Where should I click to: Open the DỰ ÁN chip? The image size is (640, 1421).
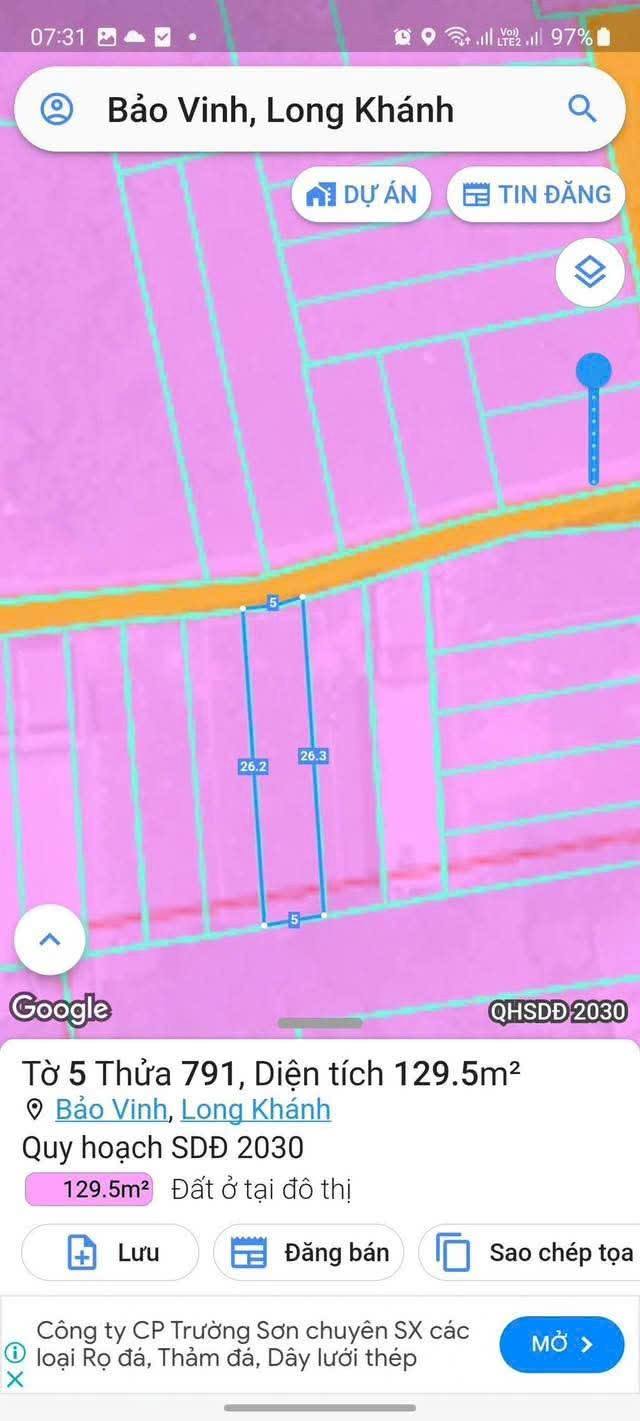coord(361,195)
